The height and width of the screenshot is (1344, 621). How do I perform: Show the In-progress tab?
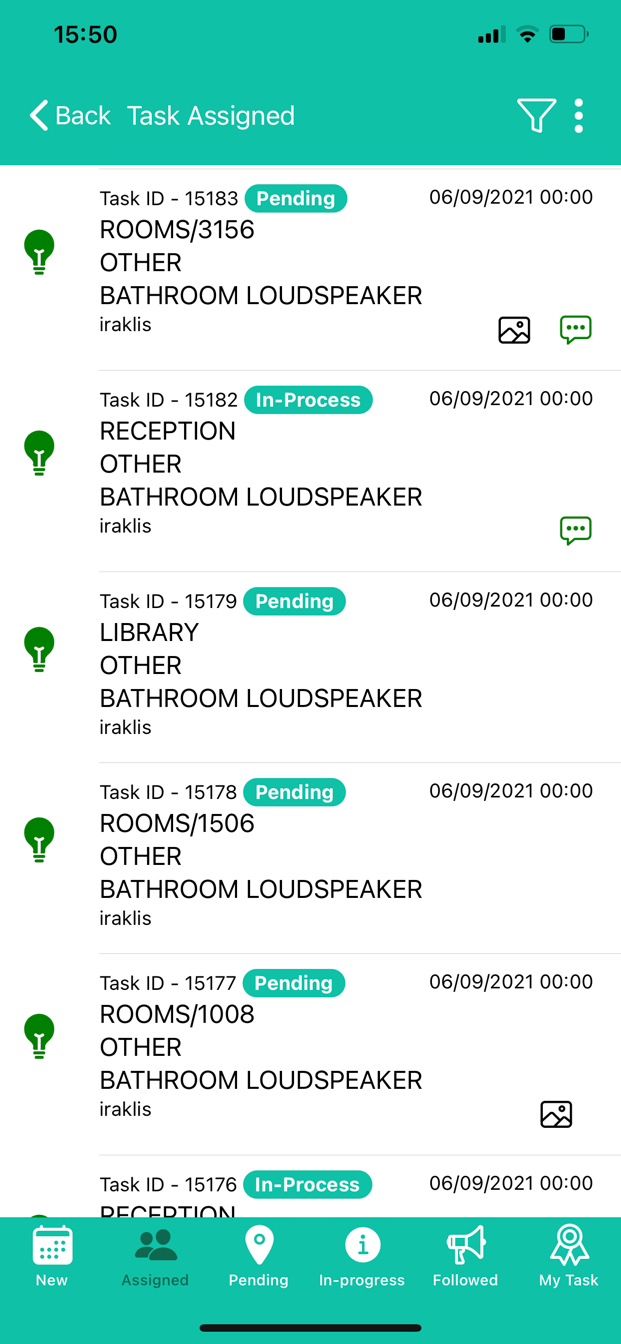(x=362, y=1257)
